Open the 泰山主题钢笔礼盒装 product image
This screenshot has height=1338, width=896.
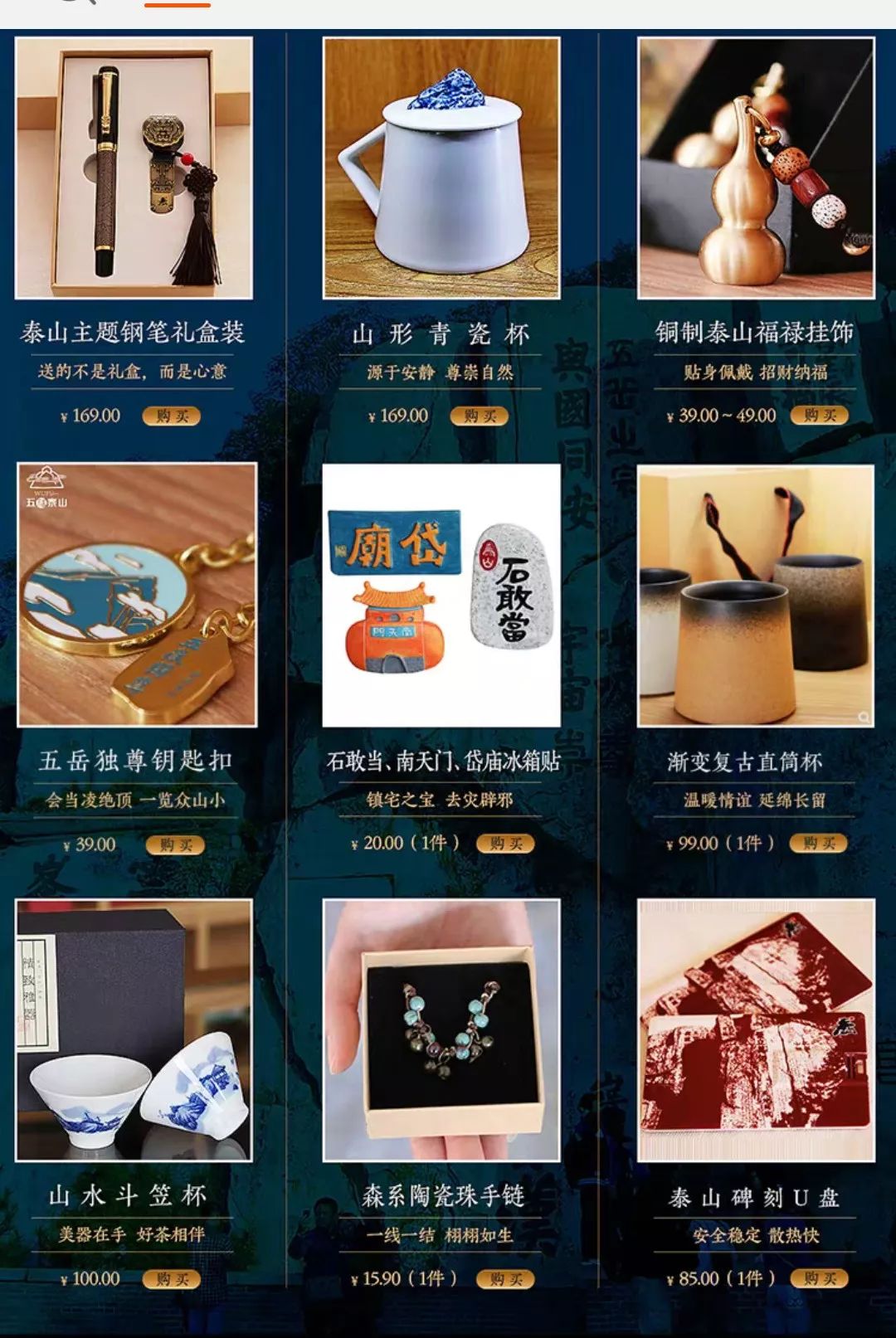click(x=134, y=168)
